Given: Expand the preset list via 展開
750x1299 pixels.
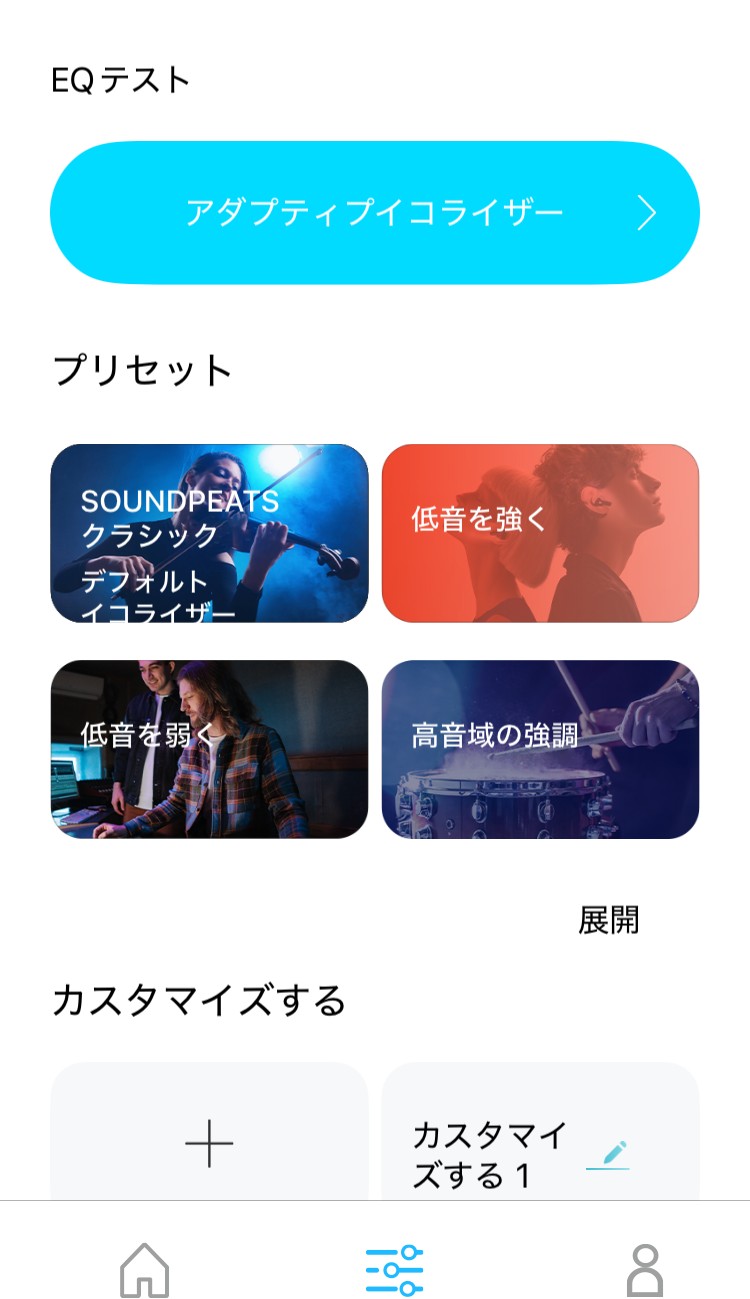Looking at the screenshot, I should click(611, 922).
